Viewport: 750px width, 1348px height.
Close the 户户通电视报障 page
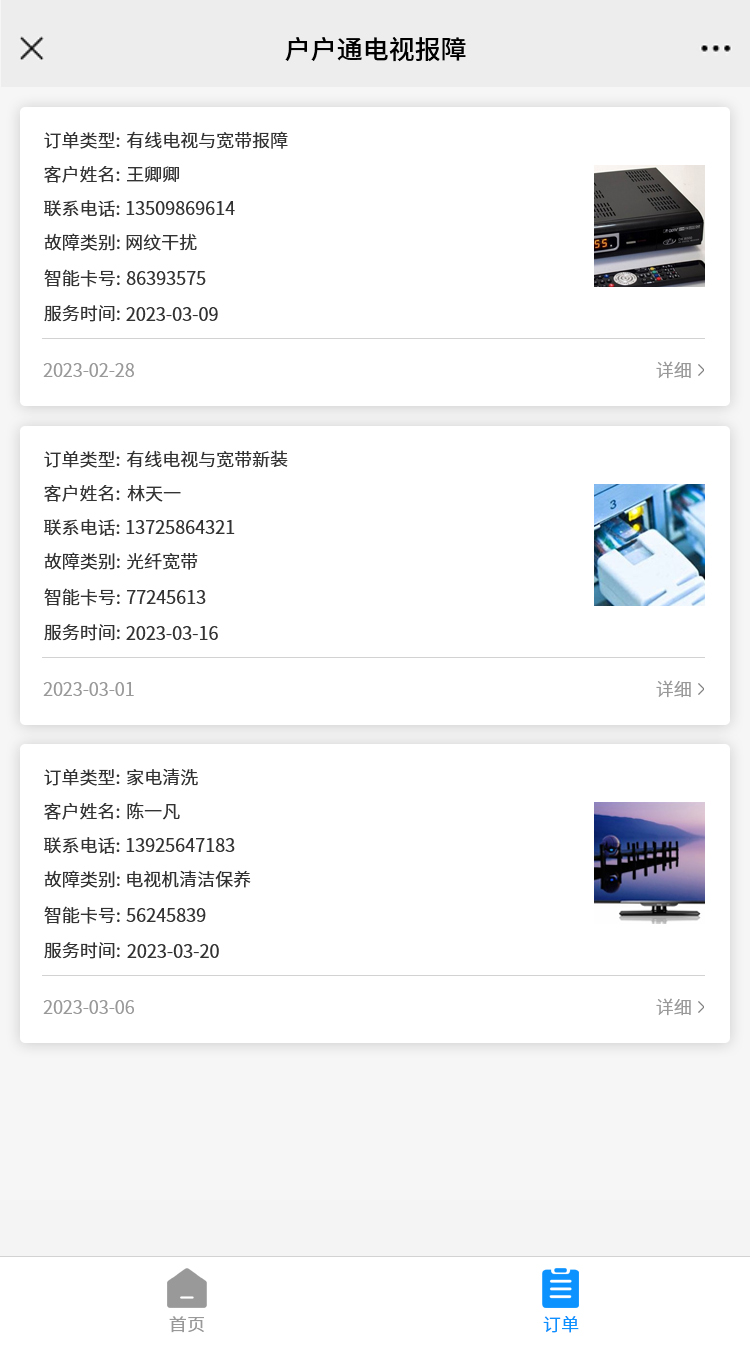(32, 48)
